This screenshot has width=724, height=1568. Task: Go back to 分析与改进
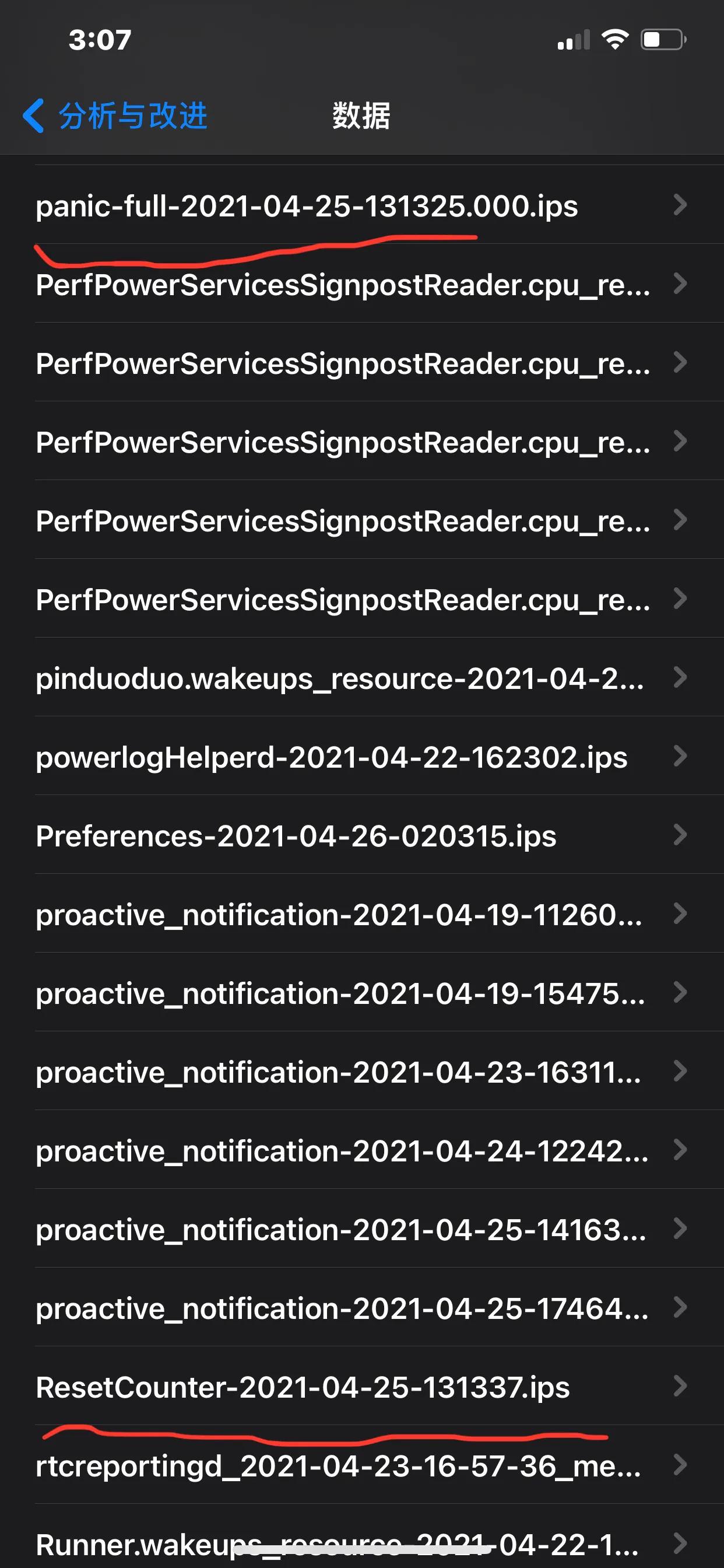115,116
